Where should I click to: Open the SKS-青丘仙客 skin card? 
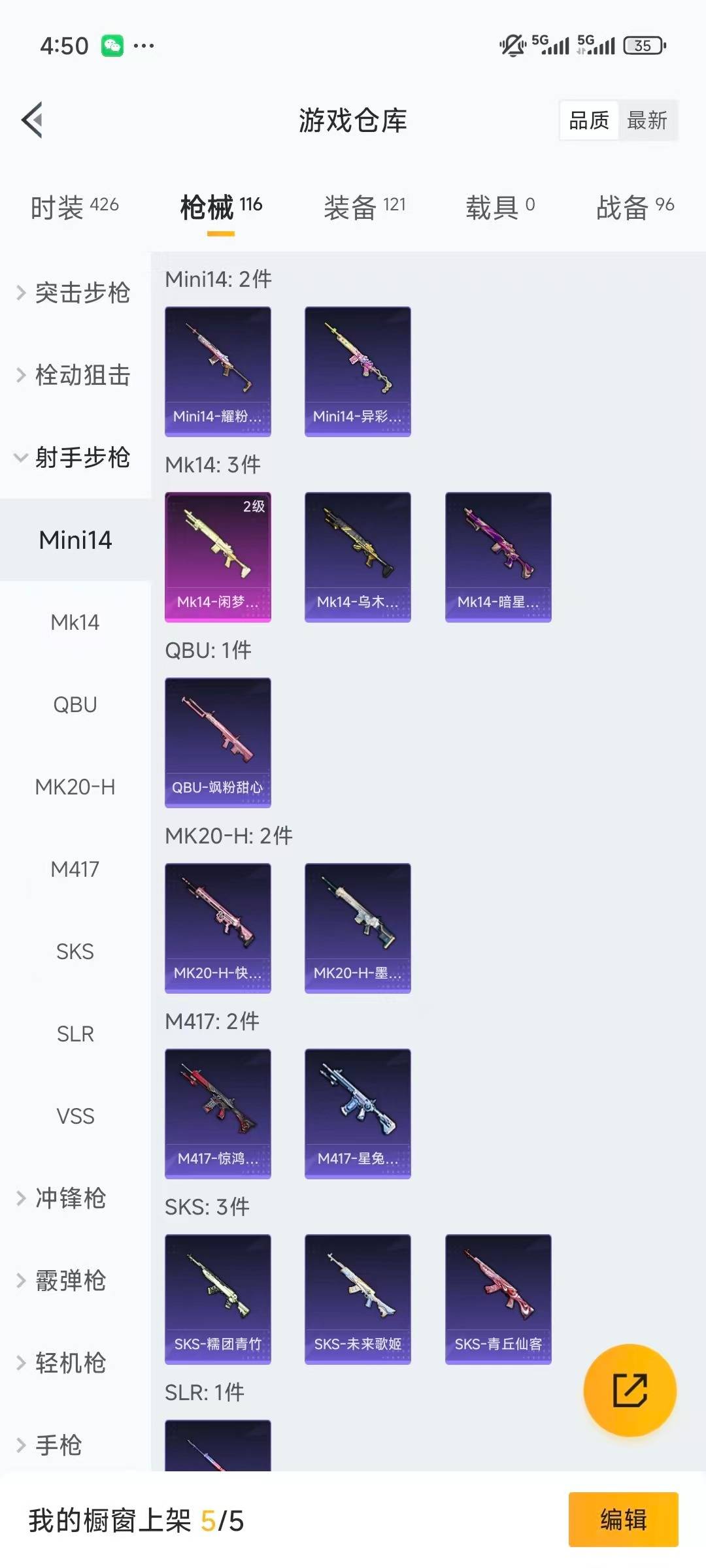(x=498, y=1299)
